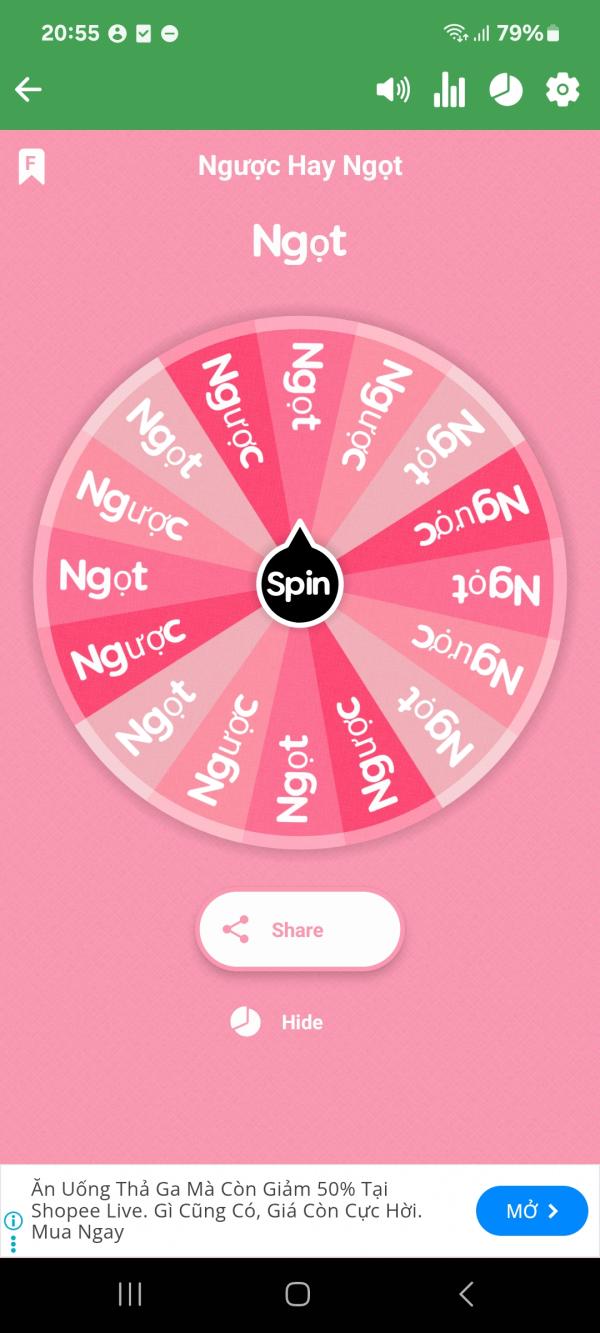Open recent apps from the navigation bar
The image size is (600, 1333).
tap(130, 1294)
